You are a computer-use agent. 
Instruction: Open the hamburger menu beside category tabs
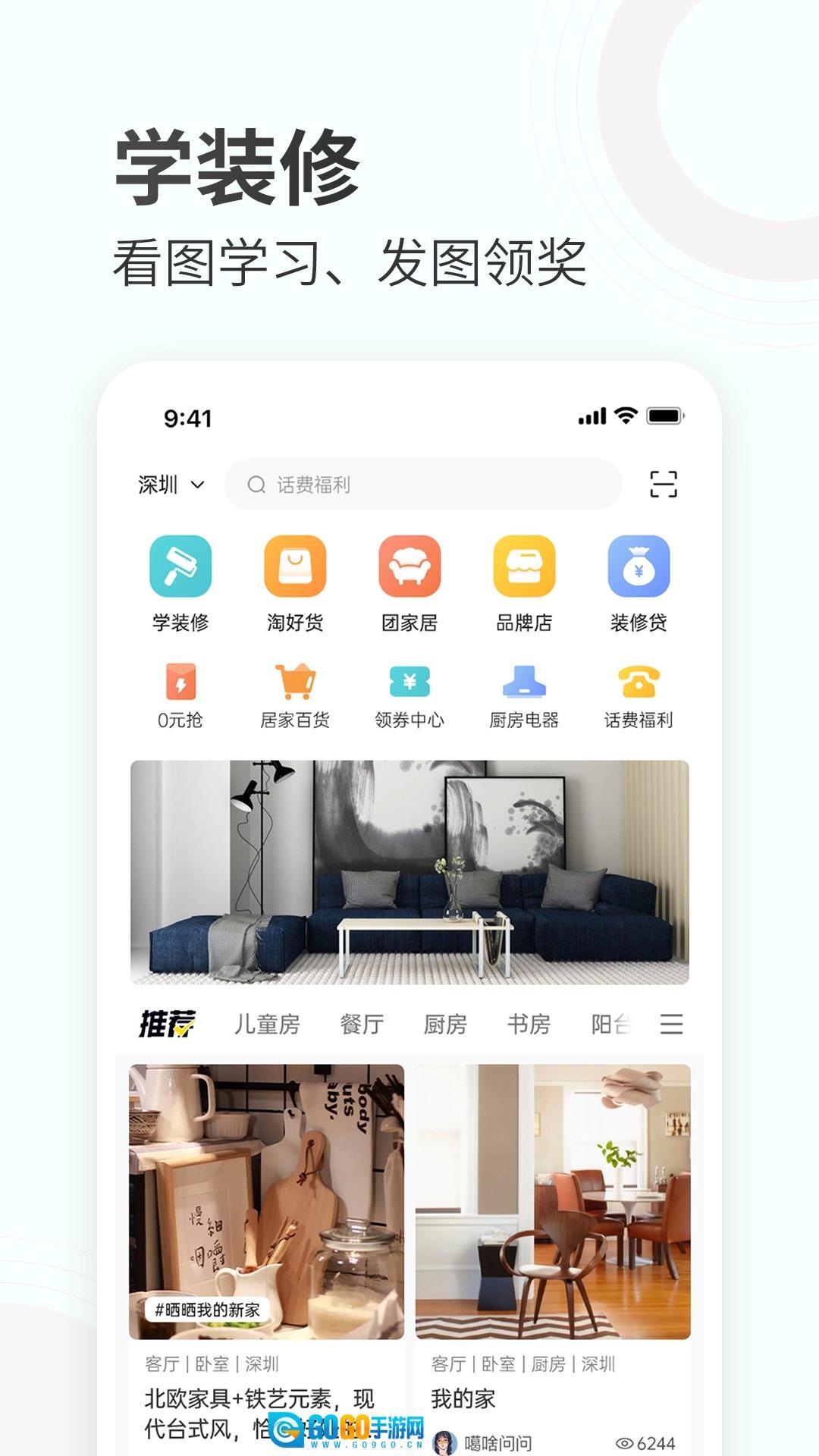[x=670, y=1024]
